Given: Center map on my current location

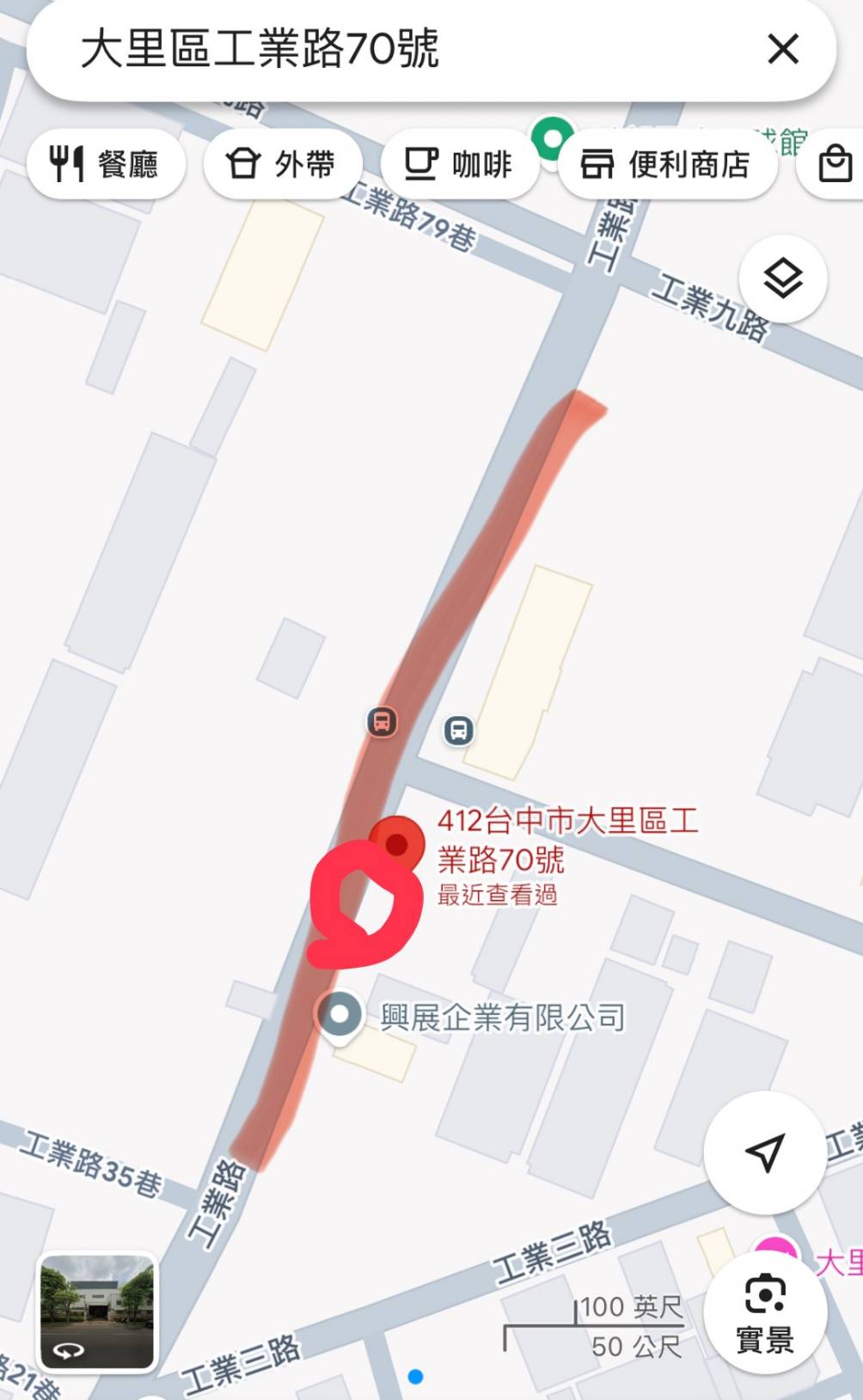Looking at the screenshot, I should click(764, 1152).
